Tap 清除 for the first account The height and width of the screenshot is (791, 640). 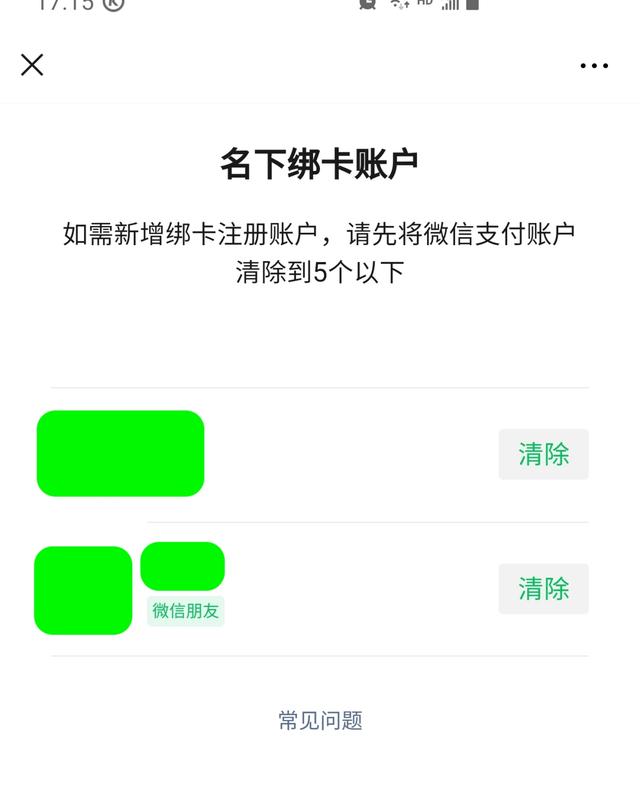(x=543, y=454)
